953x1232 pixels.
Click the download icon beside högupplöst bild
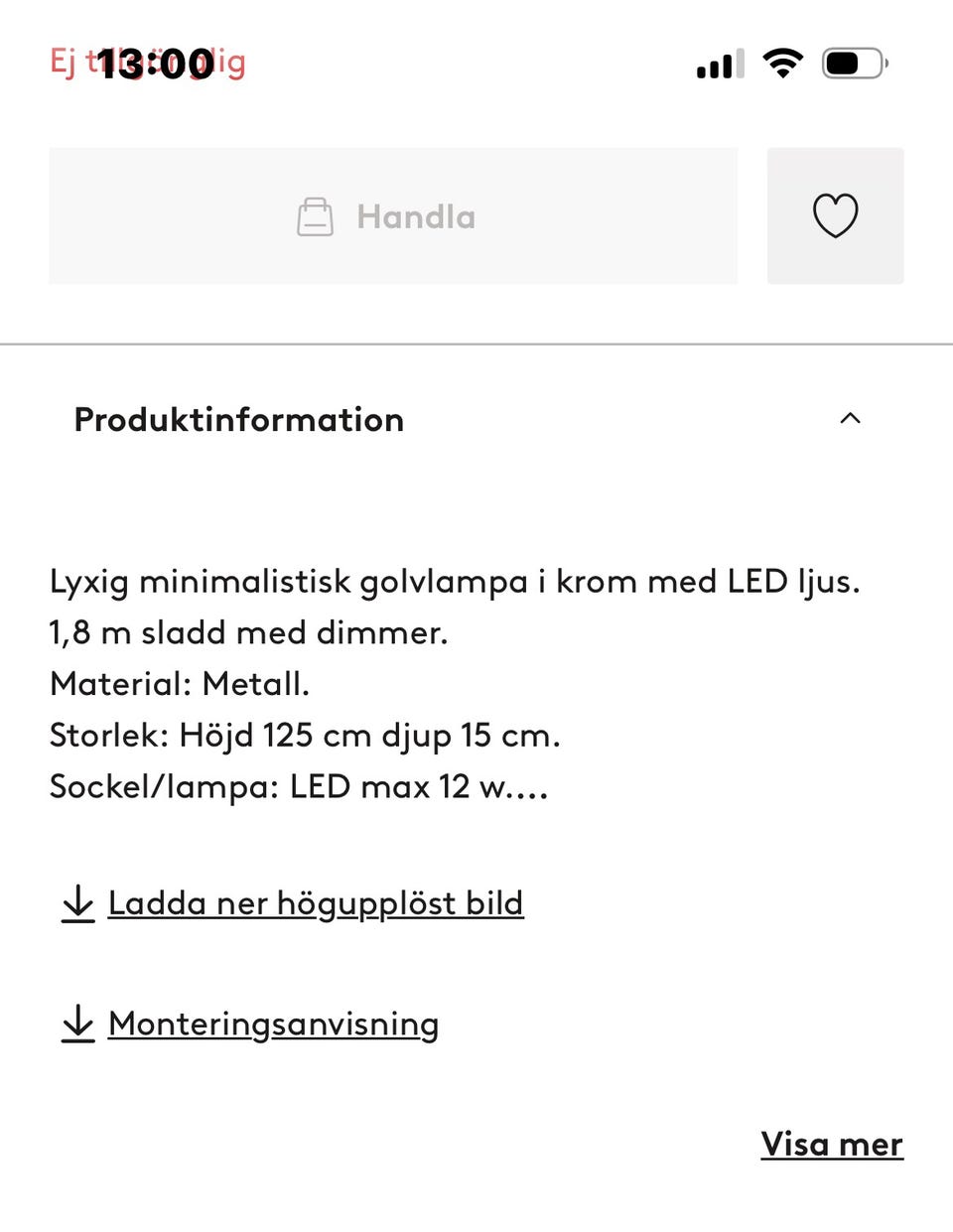77,903
